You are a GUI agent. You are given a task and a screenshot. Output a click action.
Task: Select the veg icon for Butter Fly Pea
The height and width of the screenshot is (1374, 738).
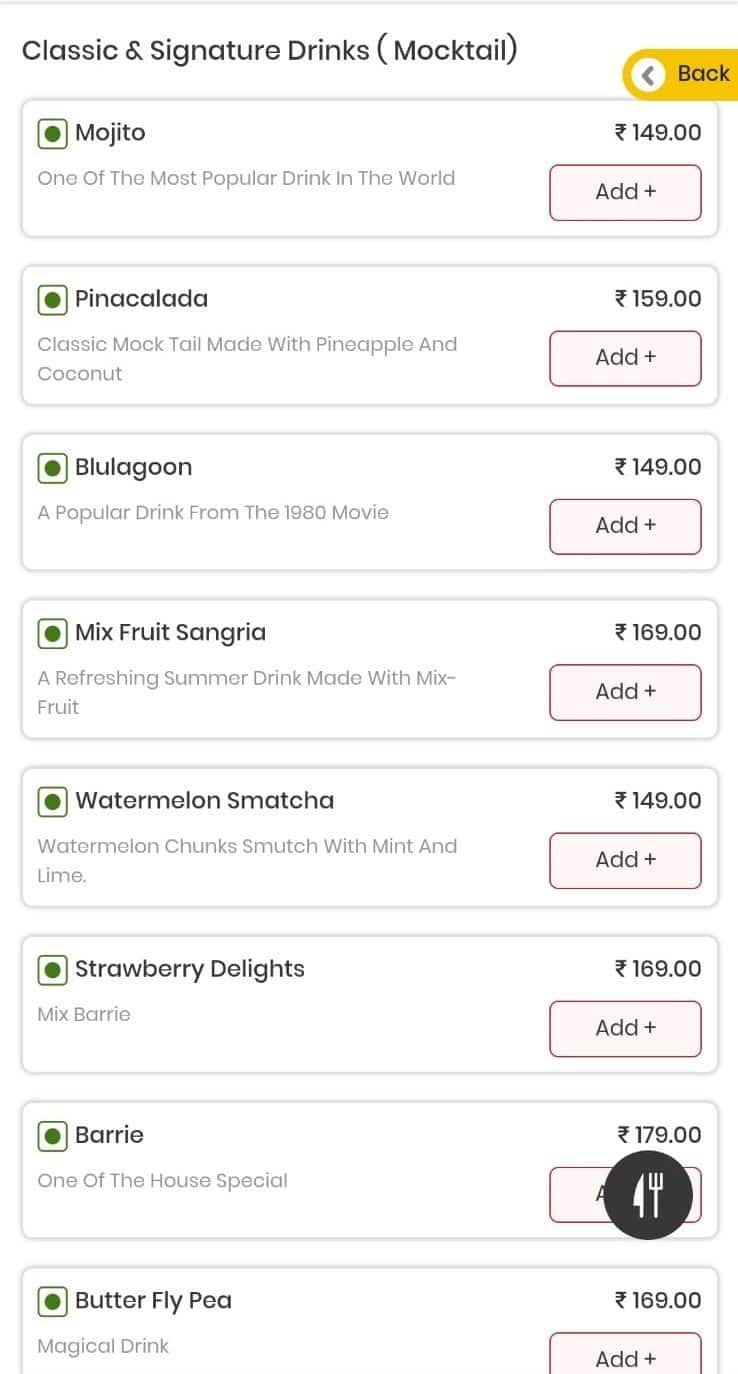(52, 1301)
